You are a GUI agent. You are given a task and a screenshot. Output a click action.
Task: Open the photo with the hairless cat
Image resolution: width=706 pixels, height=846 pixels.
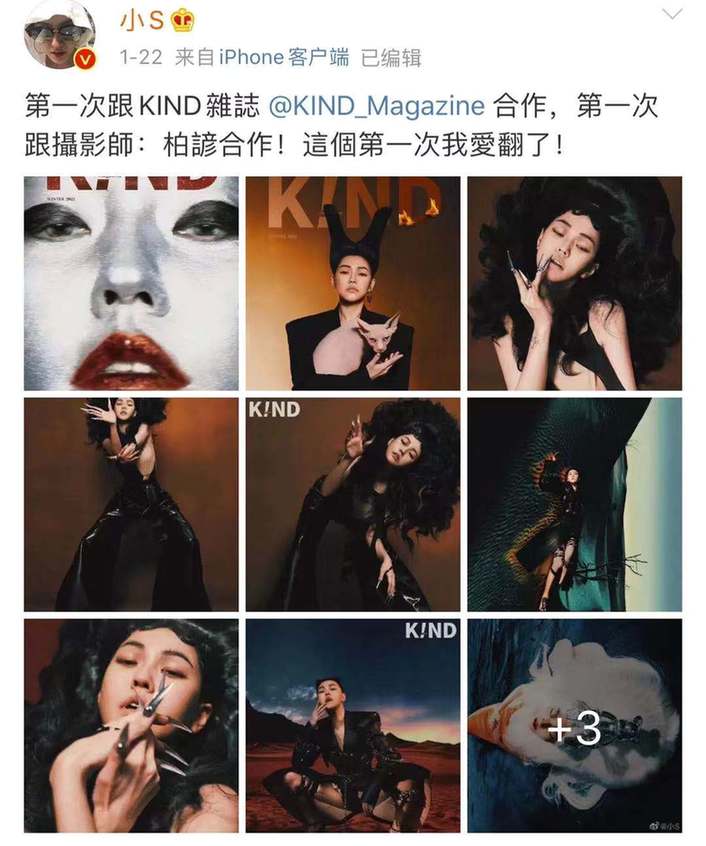353,283
